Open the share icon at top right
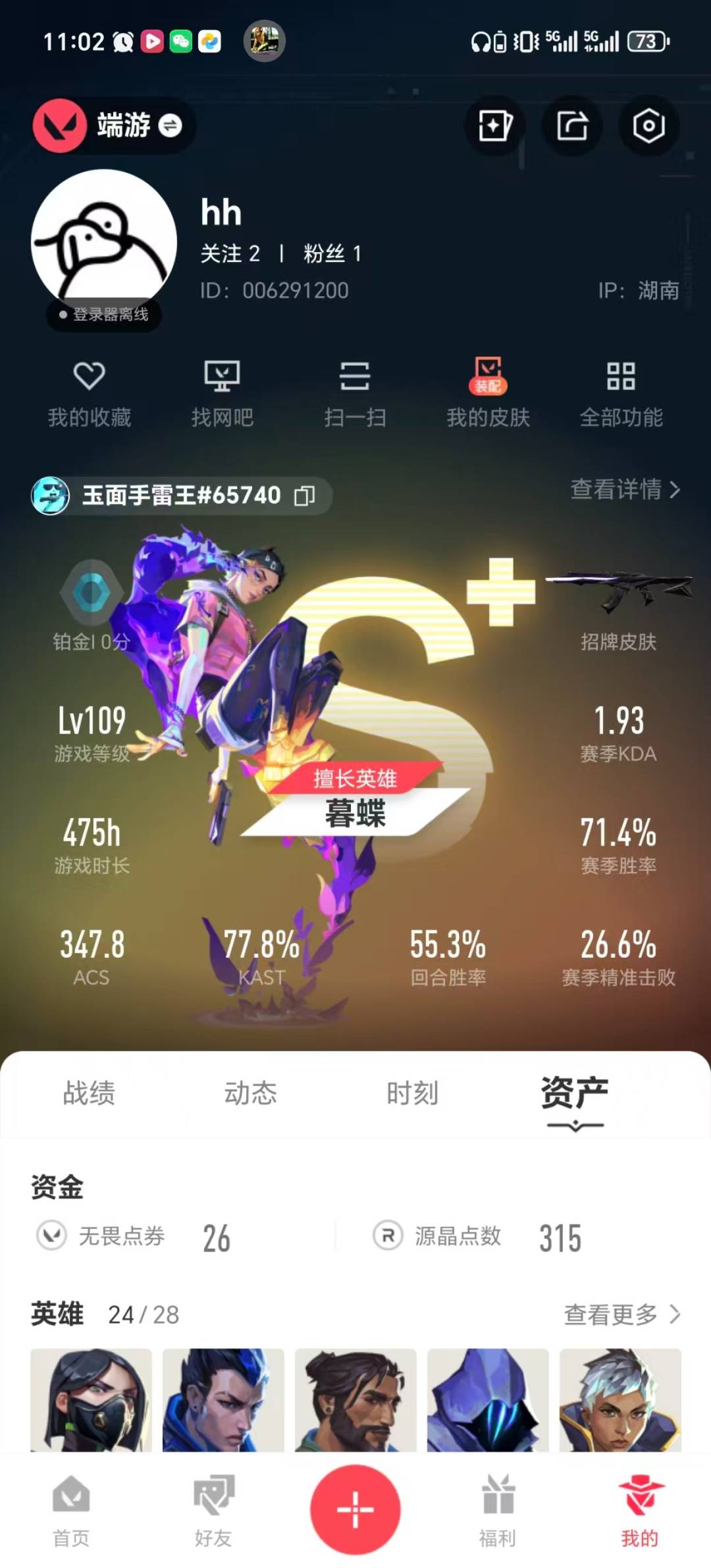Viewport: 711px width, 1568px height. pos(572,127)
